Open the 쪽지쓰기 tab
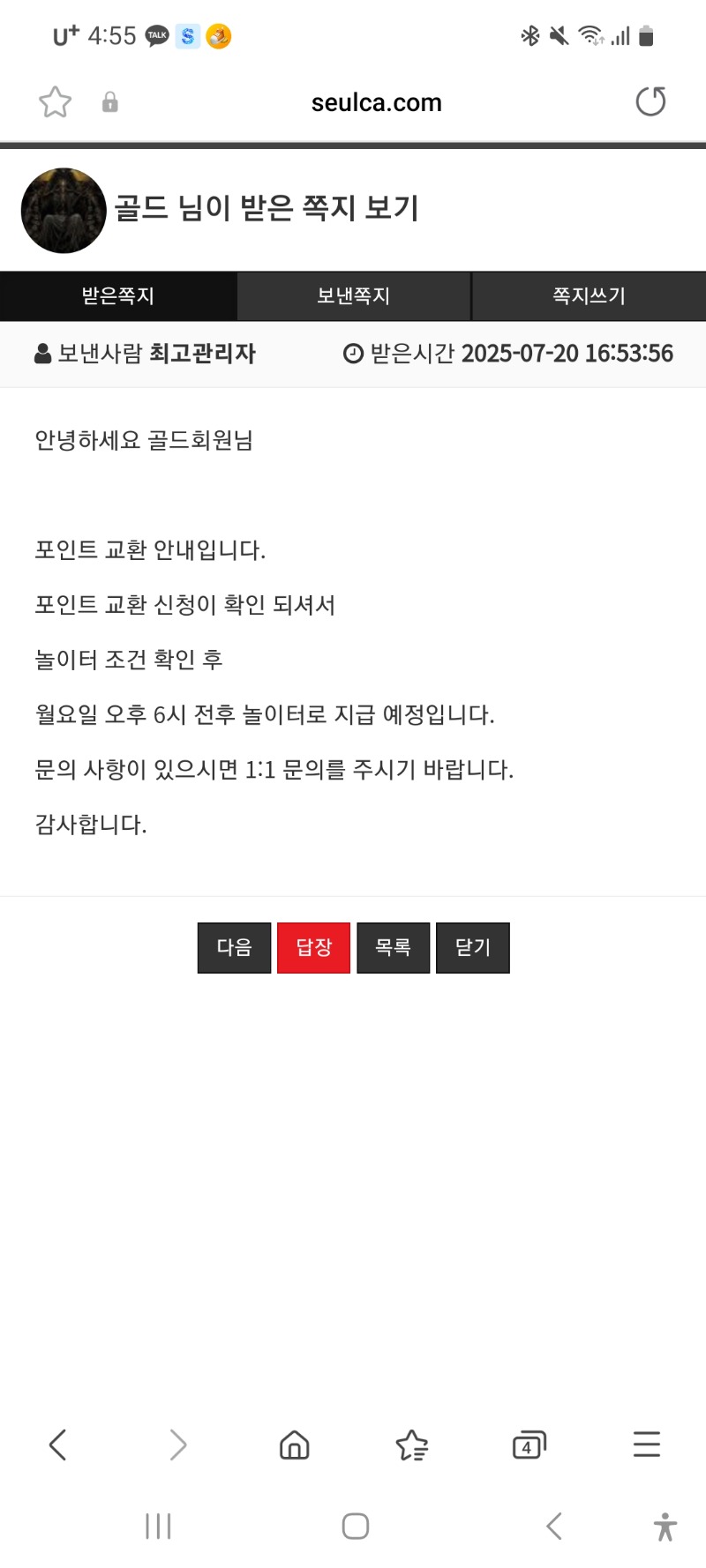This screenshot has width=706, height=1568. [x=590, y=296]
